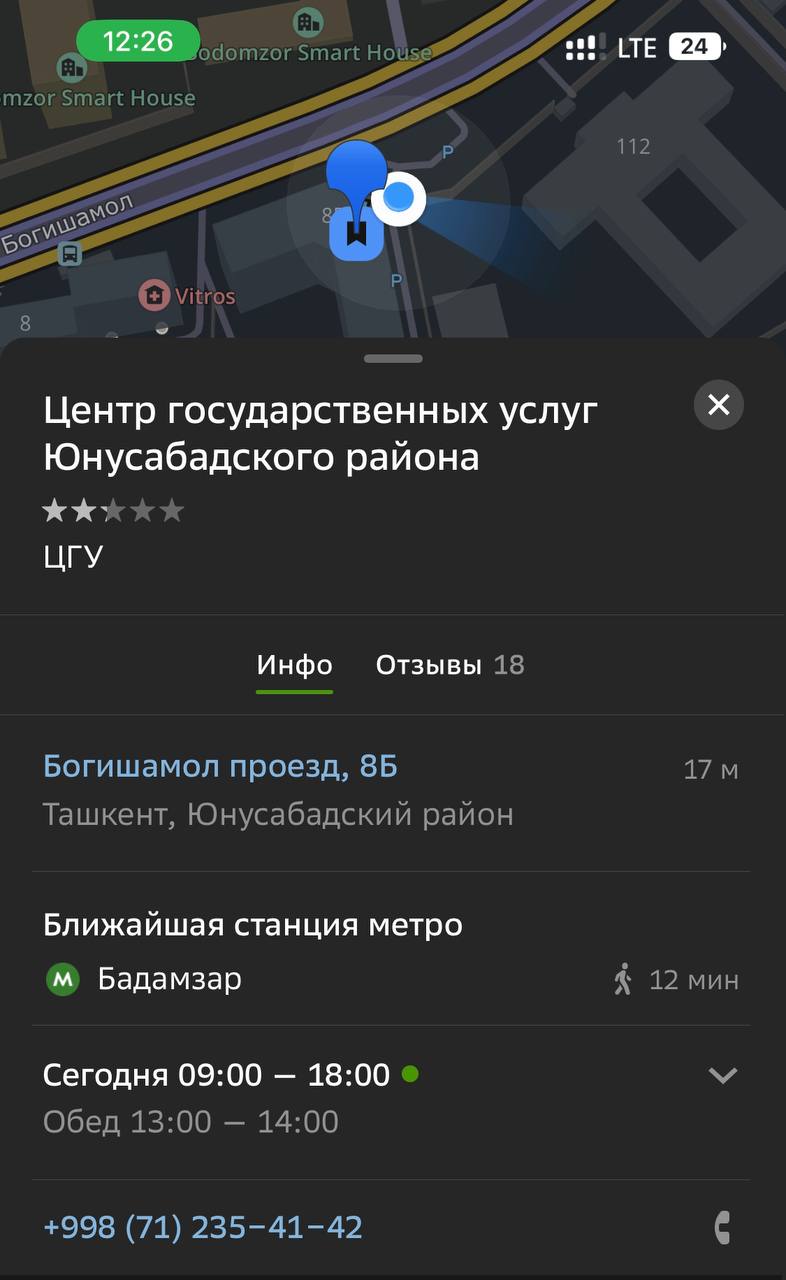Tap the blue bookmark pin on the map
Image resolution: width=786 pixels, height=1280 pixels.
point(356,232)
